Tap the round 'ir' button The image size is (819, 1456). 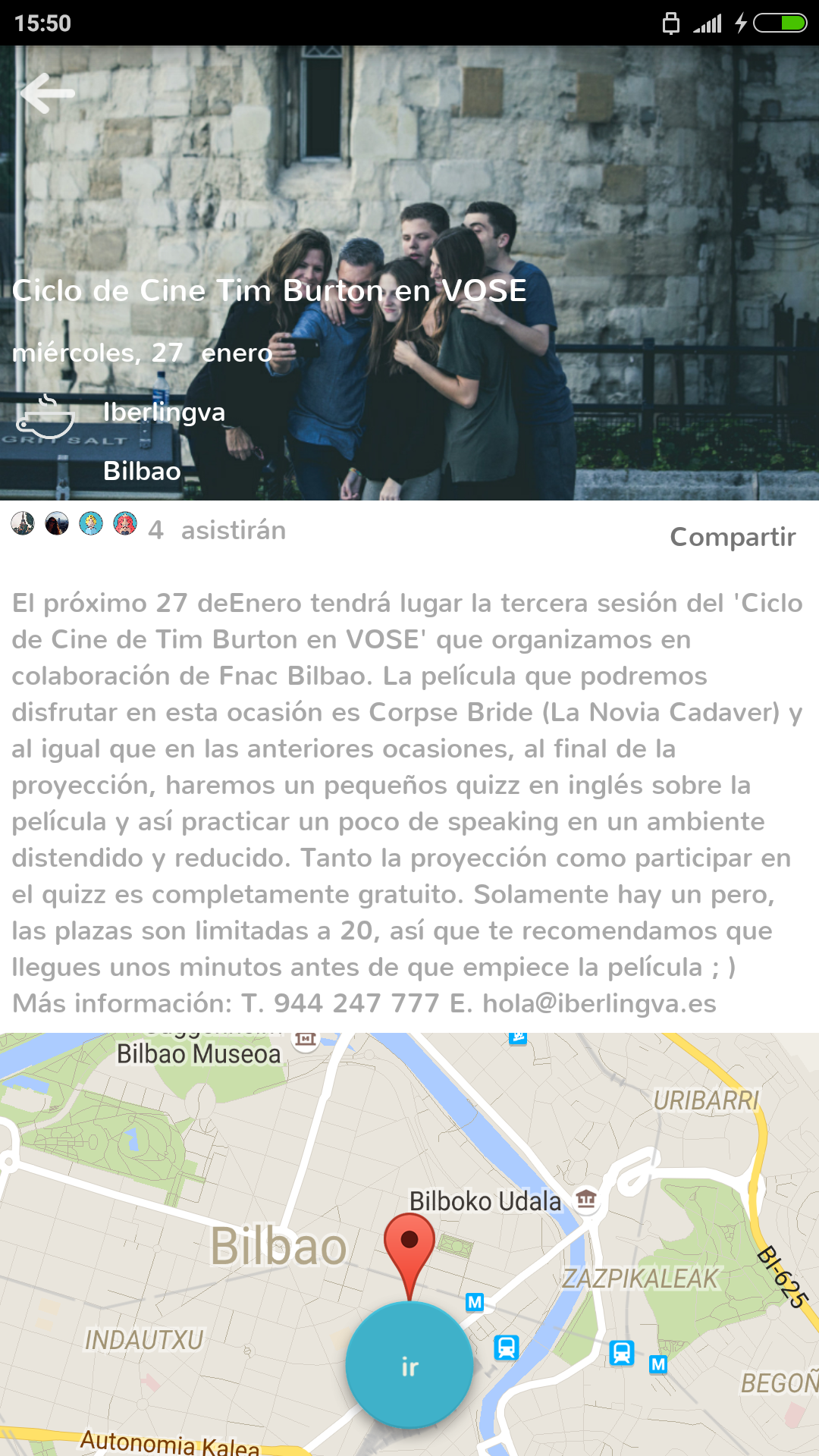click(409, 1365)
